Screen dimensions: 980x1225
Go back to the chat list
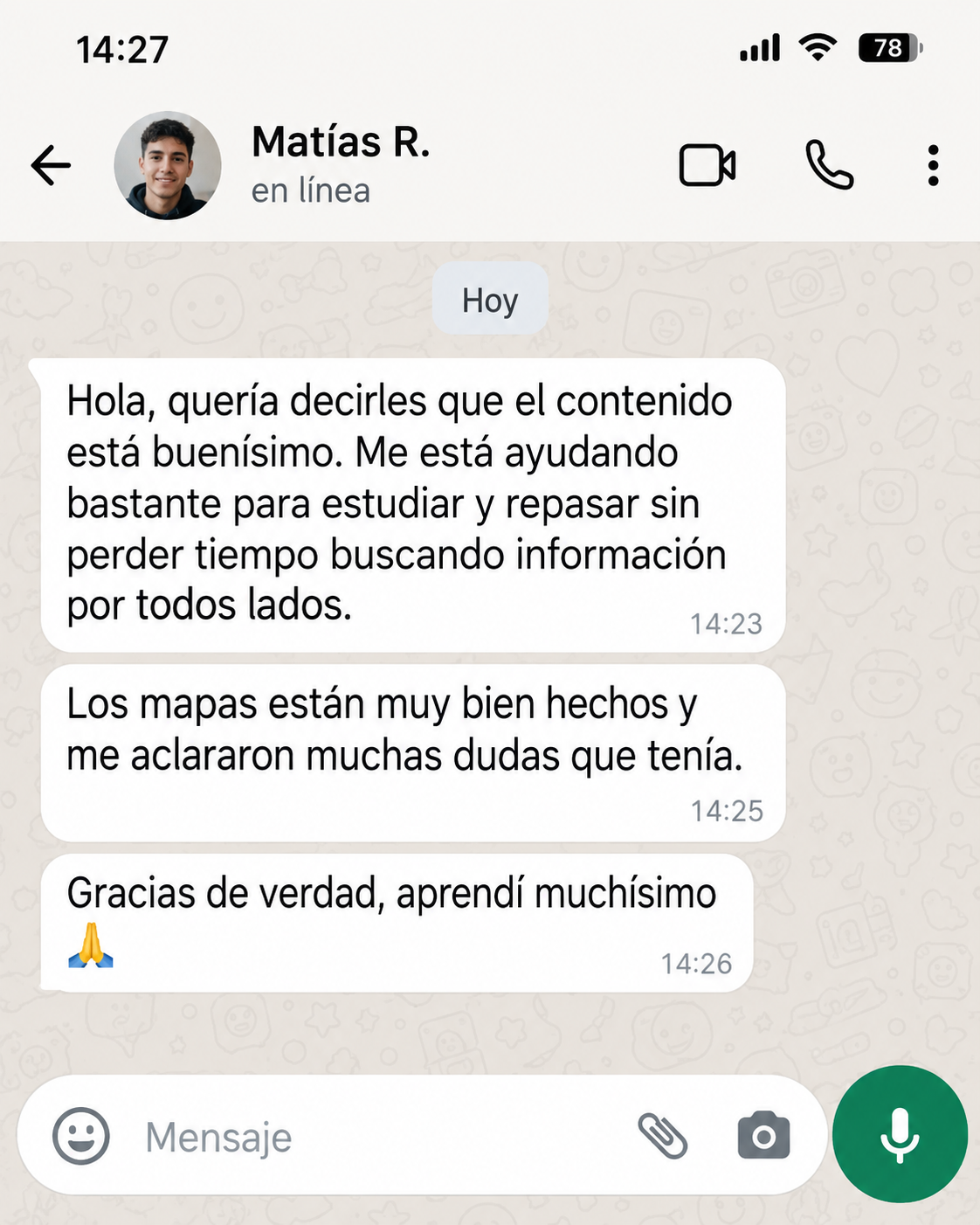(x=51, y=165)
